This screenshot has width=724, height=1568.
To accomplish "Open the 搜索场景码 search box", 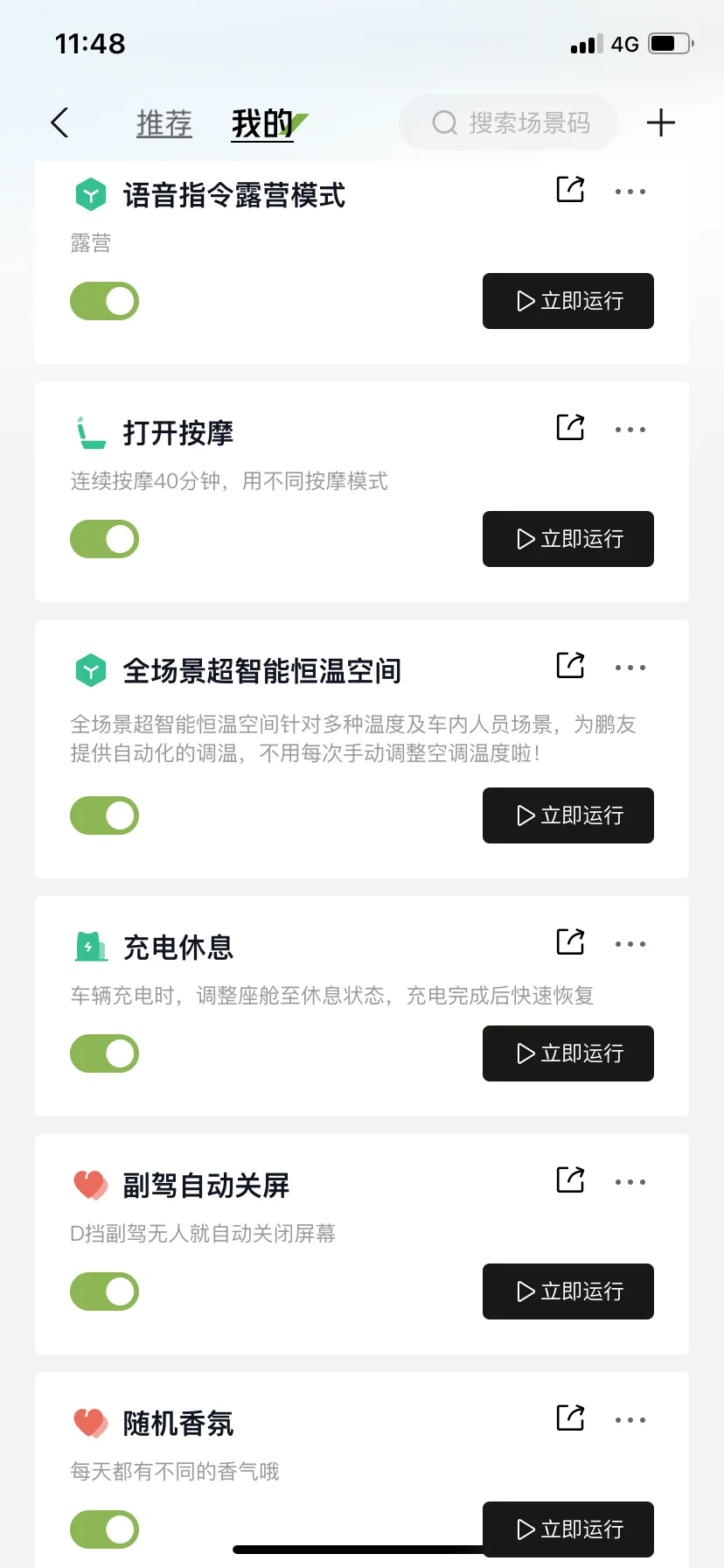I will tap(509, 122).
